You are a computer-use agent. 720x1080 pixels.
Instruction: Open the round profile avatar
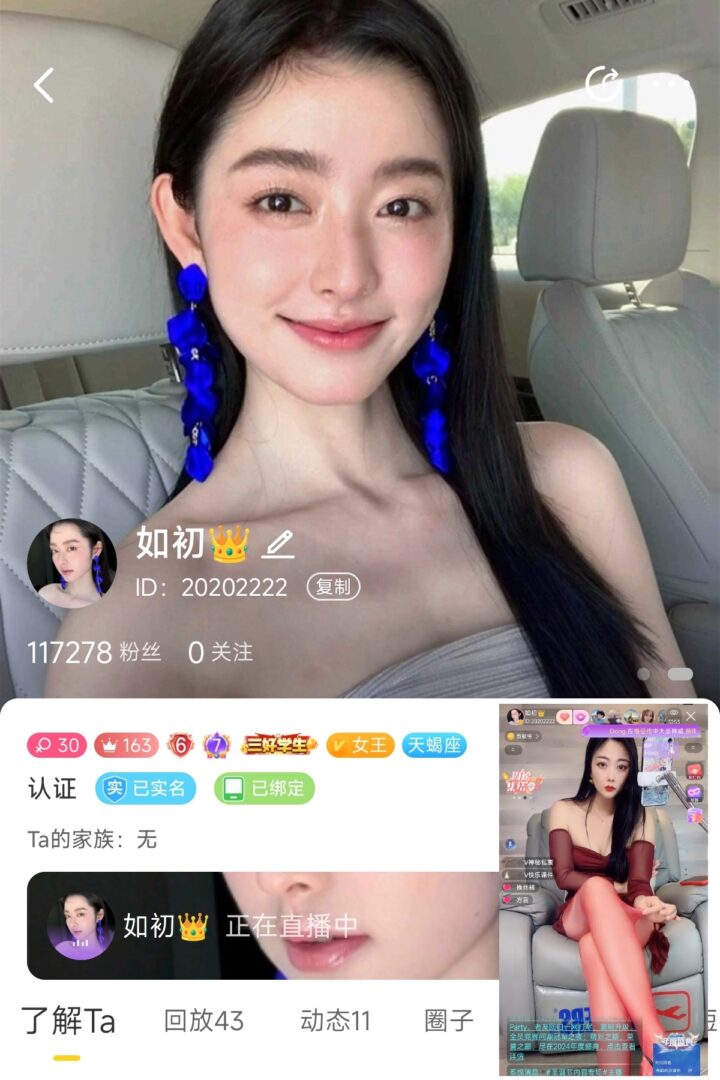point(71,564)
